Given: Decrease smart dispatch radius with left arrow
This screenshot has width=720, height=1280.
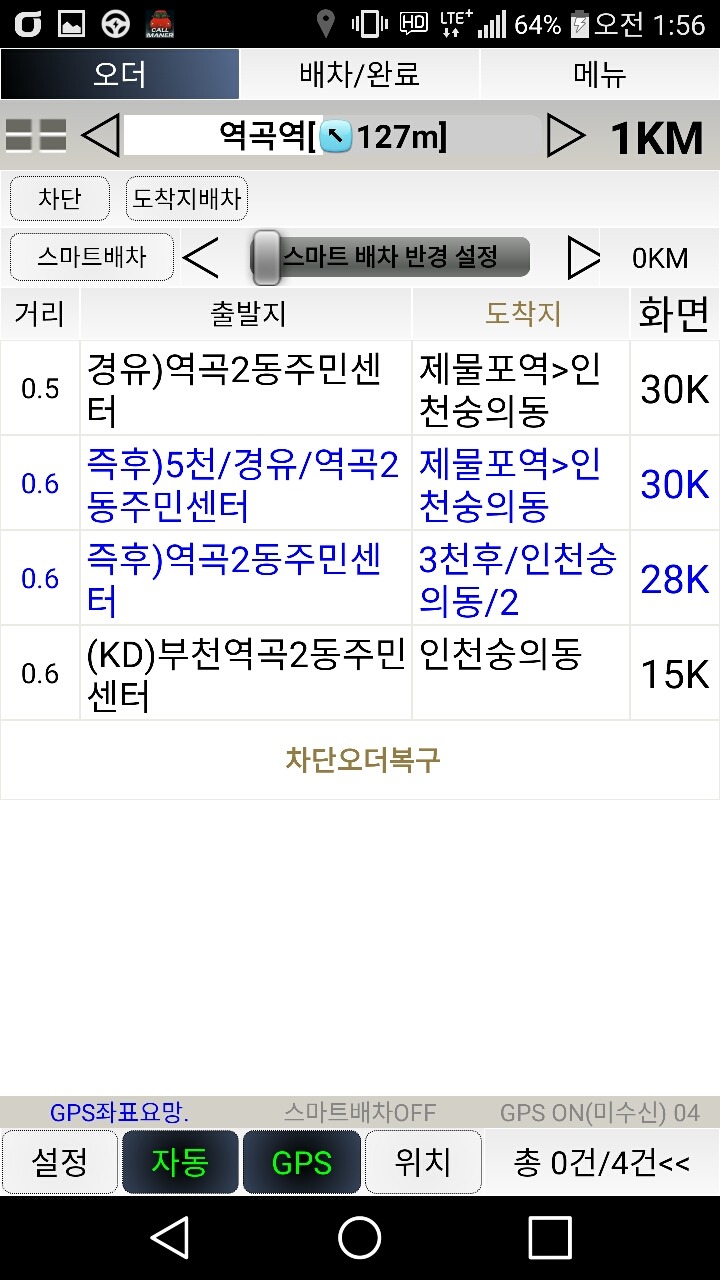Looking at the screenshot, I should click(201, 258).
